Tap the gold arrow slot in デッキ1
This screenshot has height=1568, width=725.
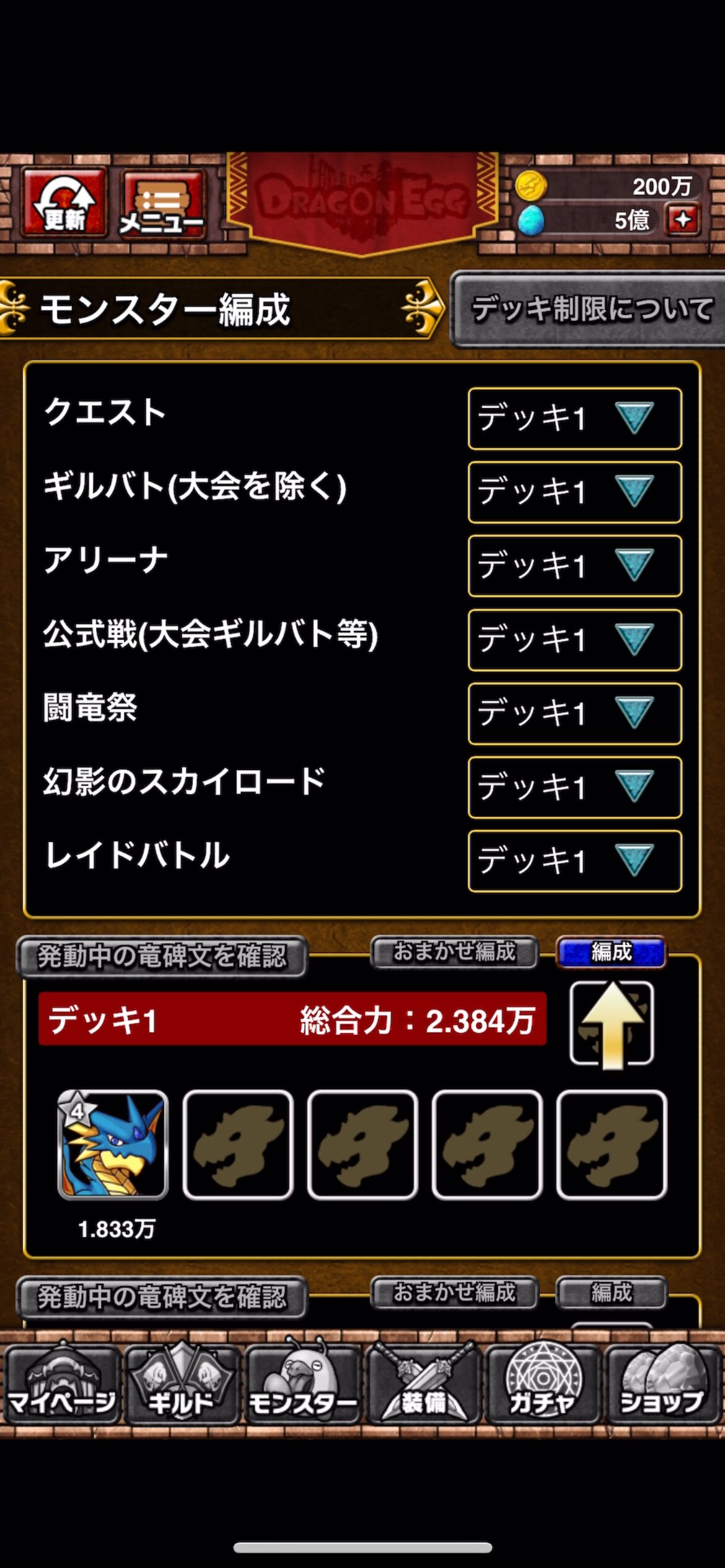click(612, 1024)
